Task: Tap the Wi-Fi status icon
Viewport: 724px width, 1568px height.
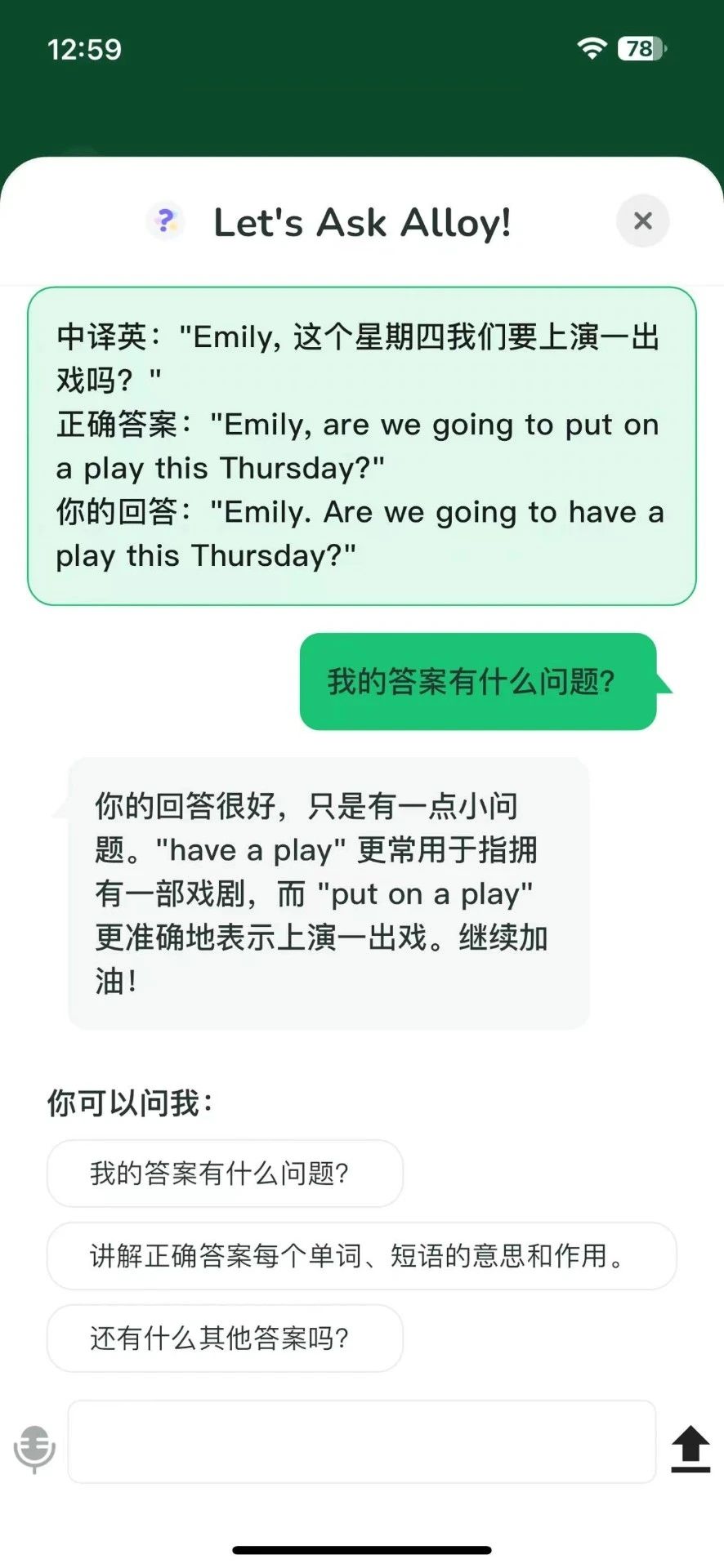Action: [x=591, y=50]
